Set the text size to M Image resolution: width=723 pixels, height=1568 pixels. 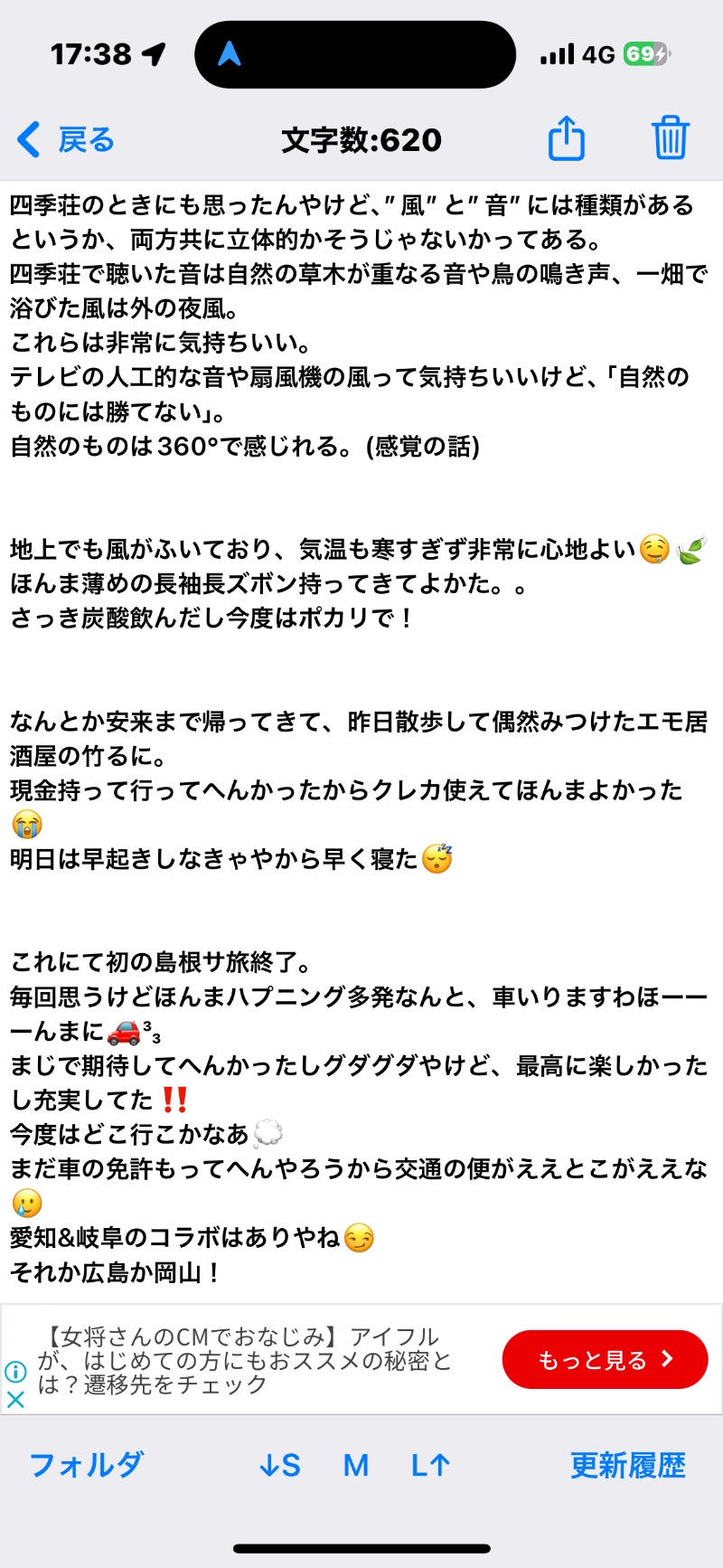pos(356,1465)
